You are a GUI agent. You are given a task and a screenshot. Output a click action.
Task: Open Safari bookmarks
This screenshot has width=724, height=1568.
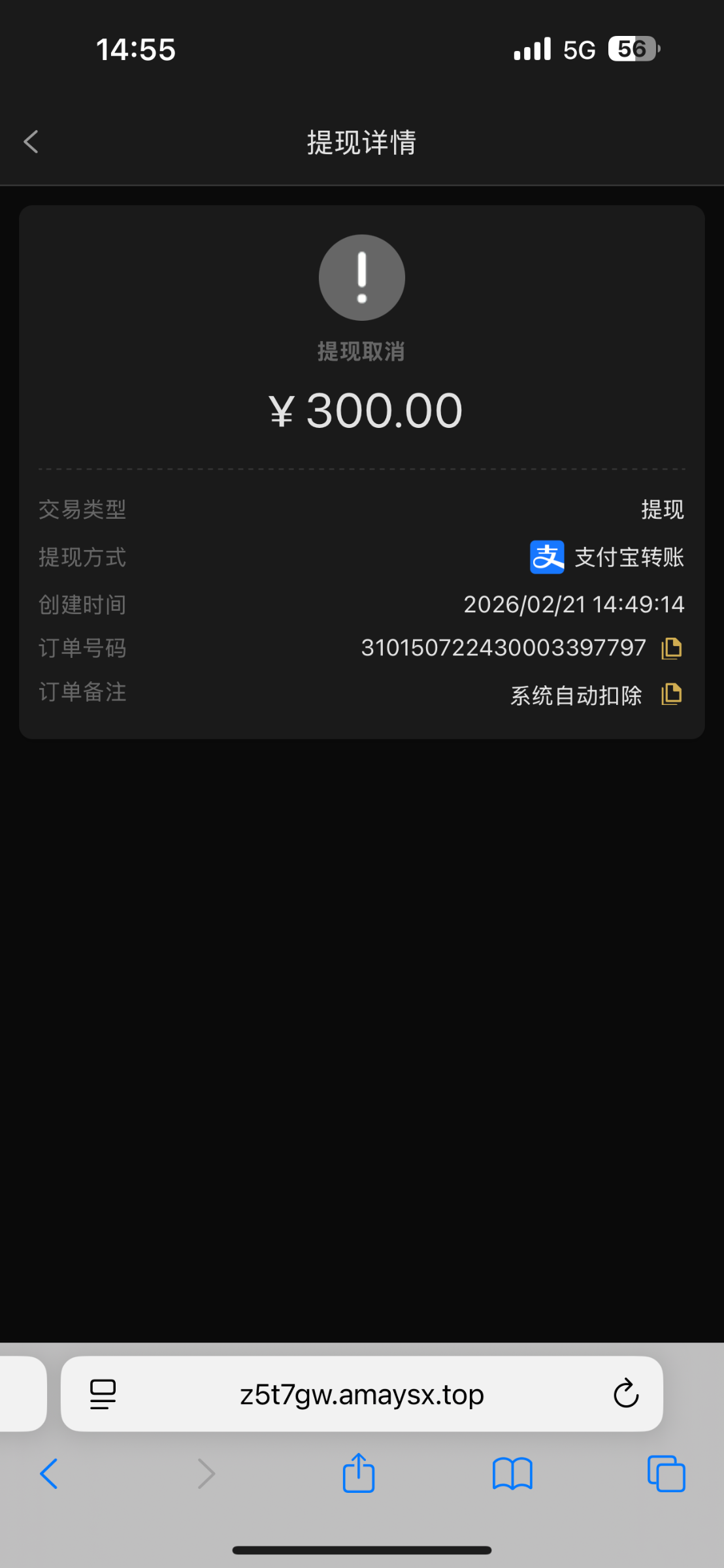click(512, 1474)
